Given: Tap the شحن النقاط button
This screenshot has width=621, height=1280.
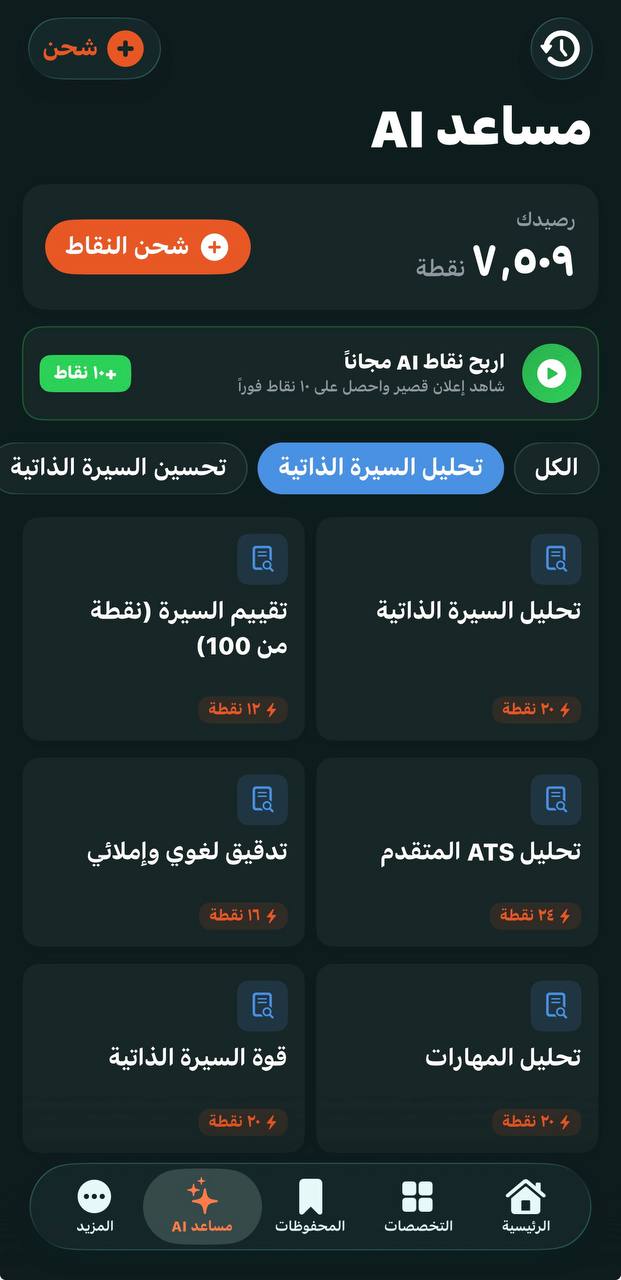Looking at the screenshot, I should (x=147, y=247).
